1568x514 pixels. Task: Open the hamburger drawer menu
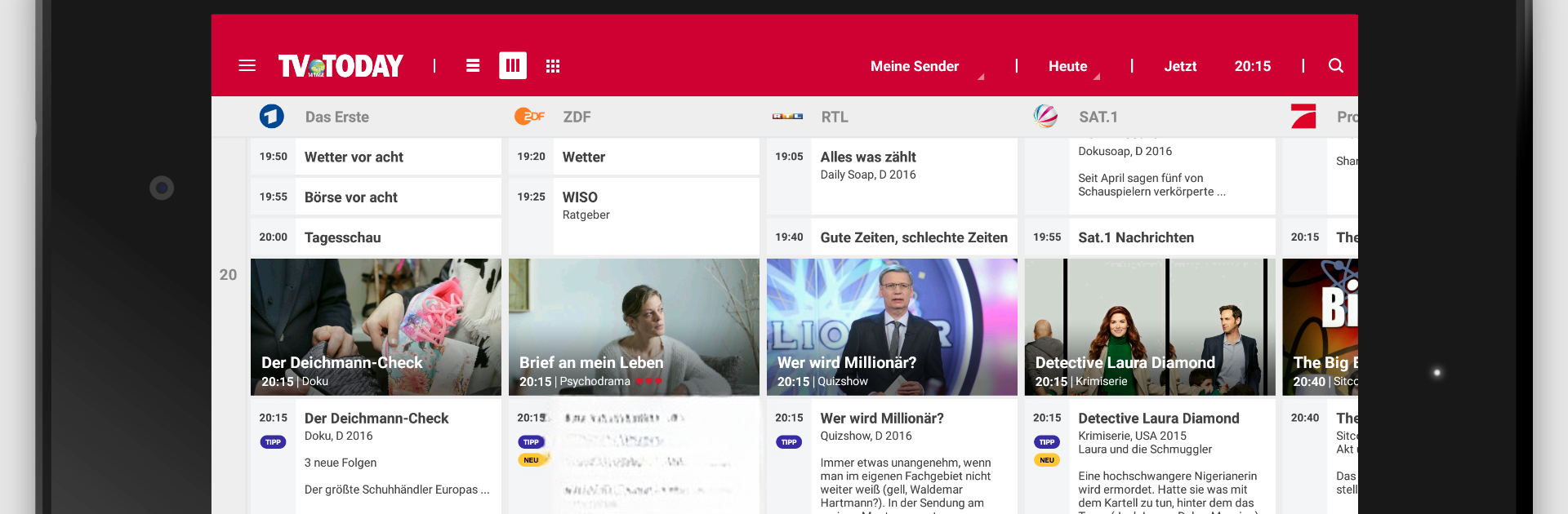pyautogui.click(x=247, y=66)
